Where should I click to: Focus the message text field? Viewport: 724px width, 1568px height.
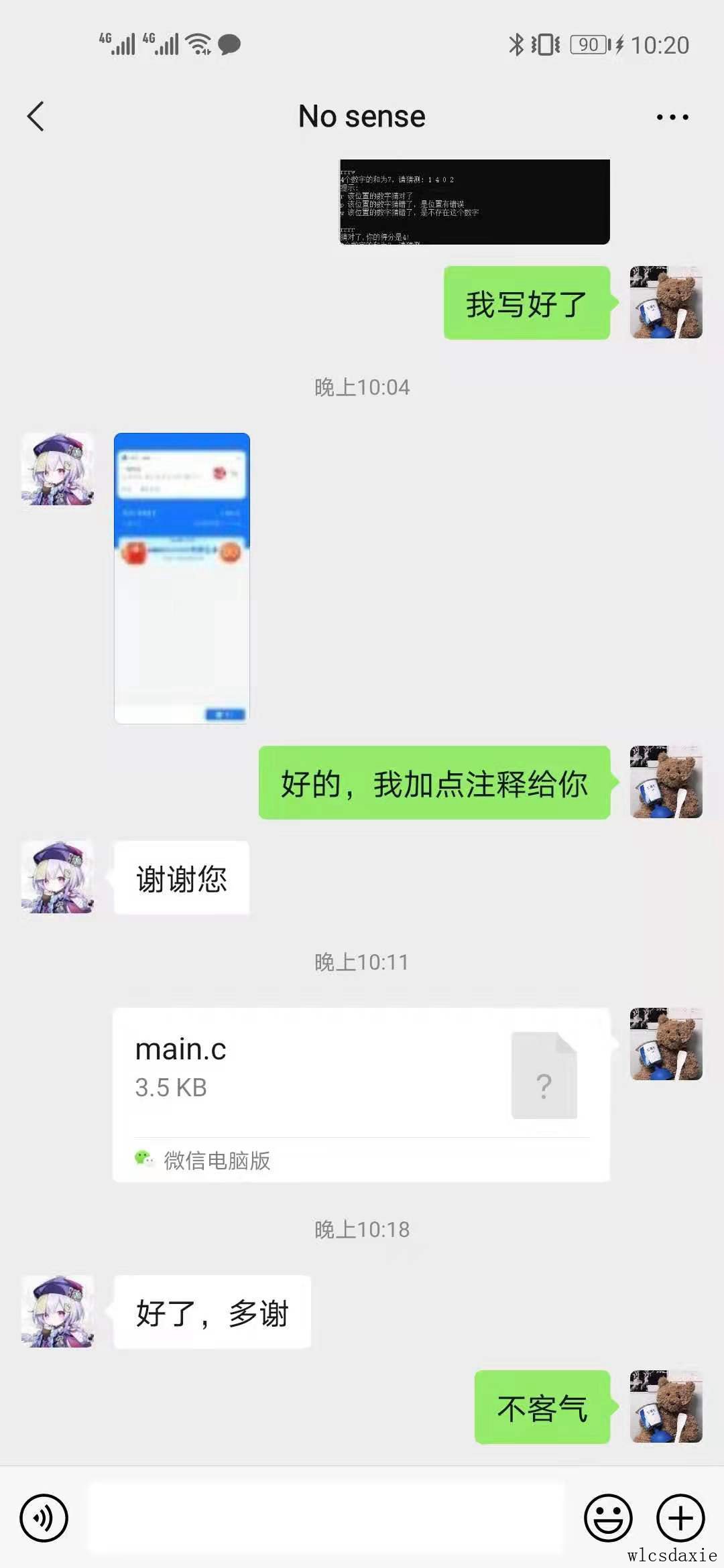[x=326, y=1518]
